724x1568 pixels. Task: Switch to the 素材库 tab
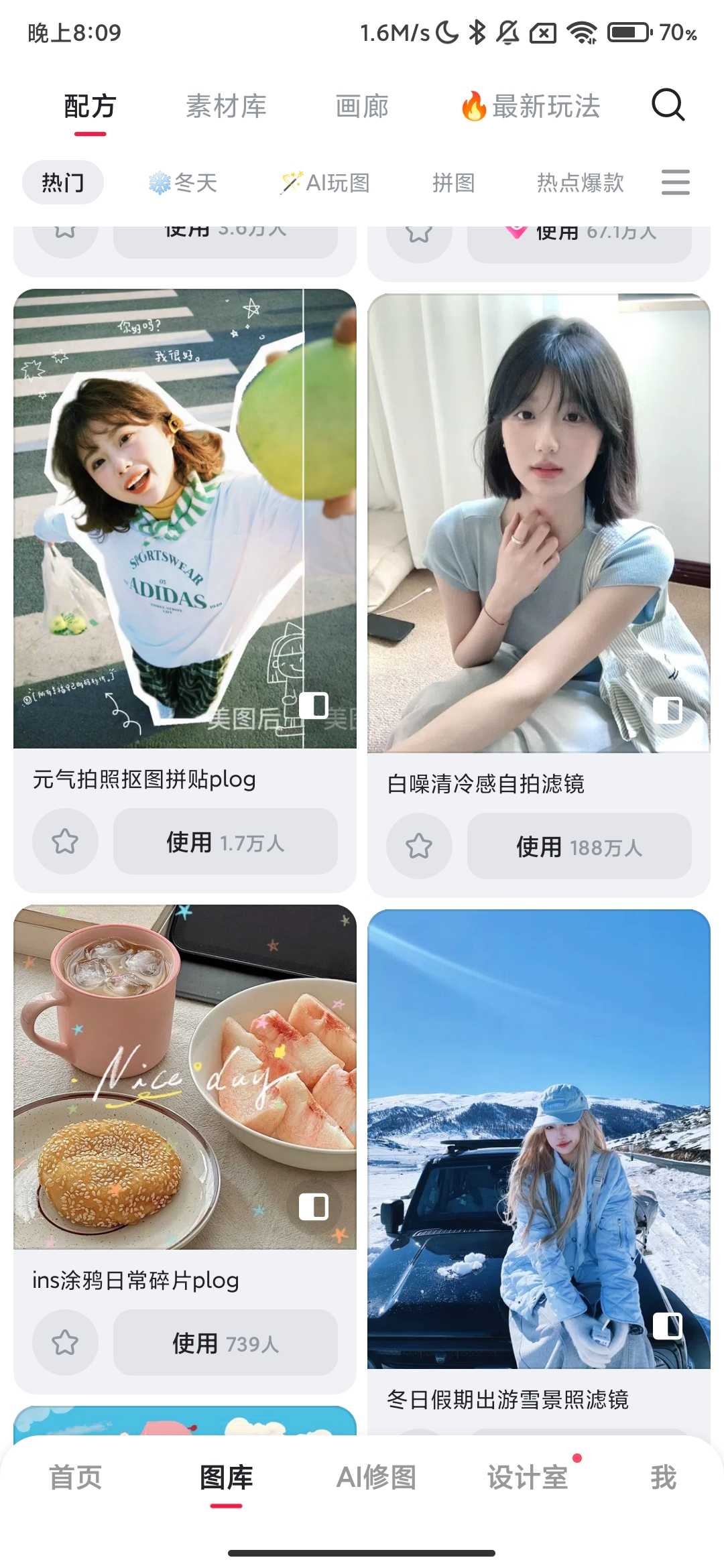pyautogui.click(x=226, y=107)
